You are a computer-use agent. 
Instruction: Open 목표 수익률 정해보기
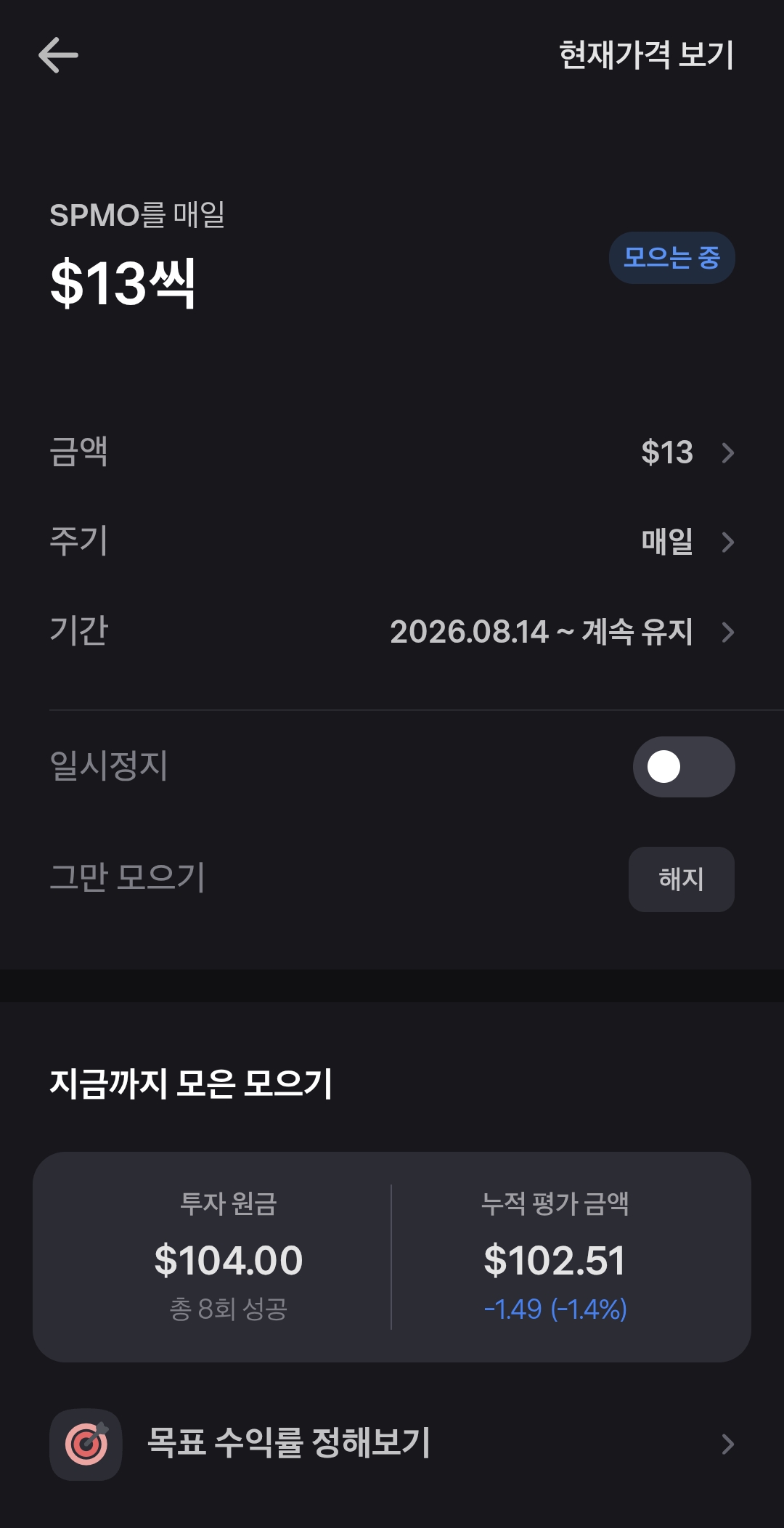[392, 1444]
